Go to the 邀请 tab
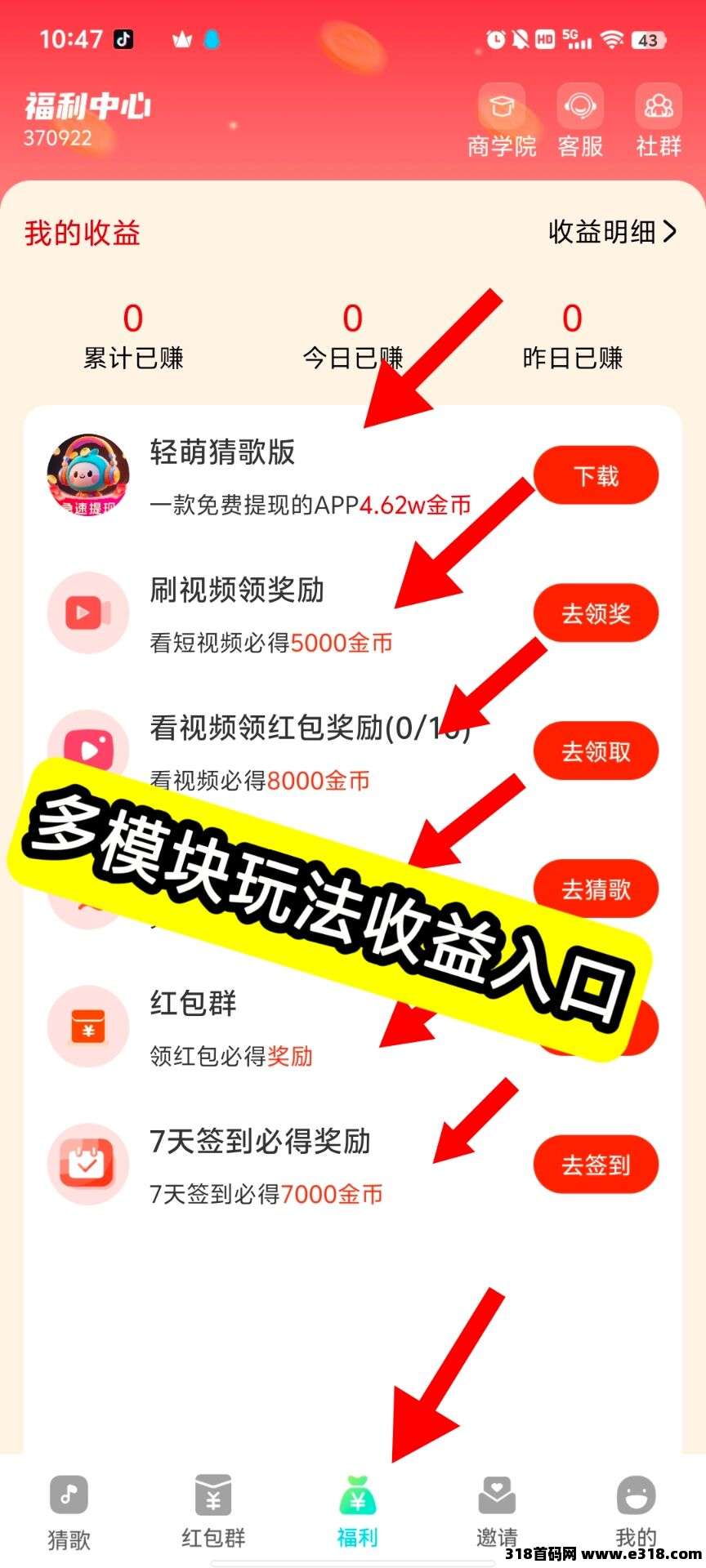The width and height of the screenshot is (706, 1568). [x=497, y=1512]
